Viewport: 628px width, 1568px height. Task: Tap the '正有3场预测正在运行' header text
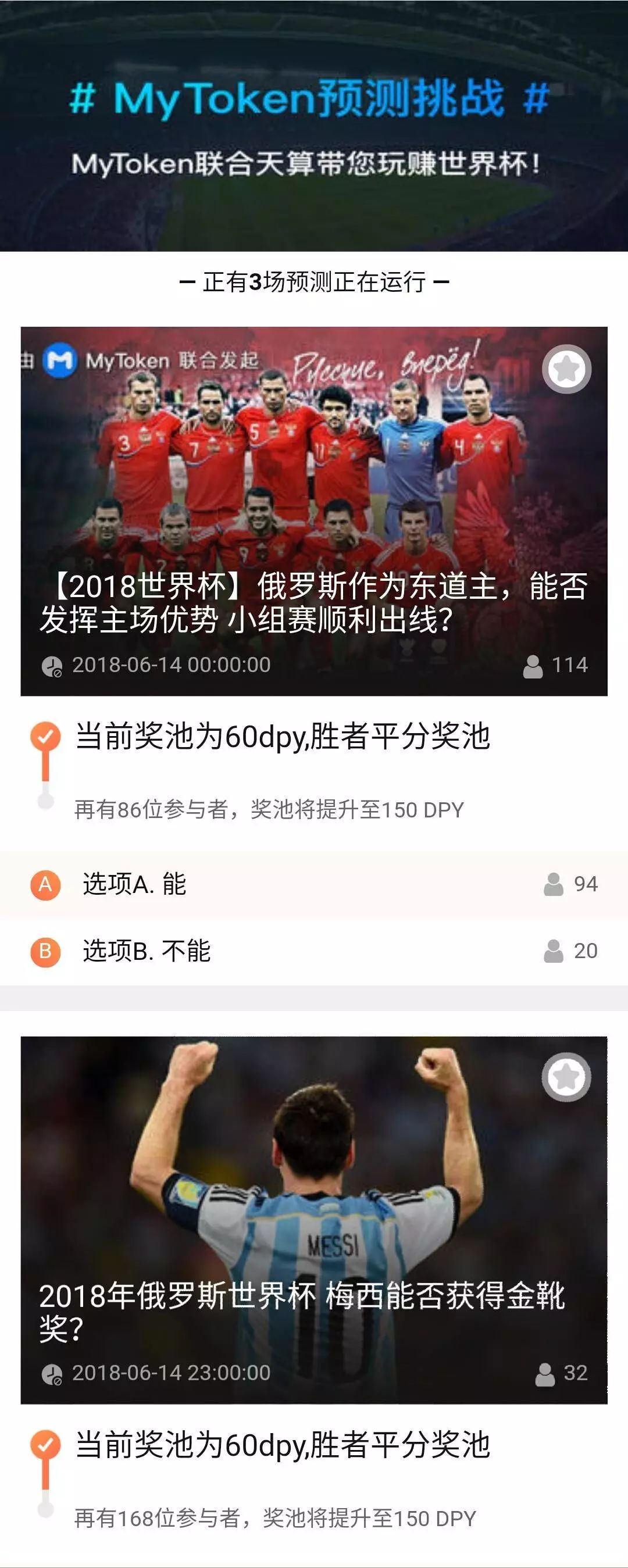[x=314, y=281]
